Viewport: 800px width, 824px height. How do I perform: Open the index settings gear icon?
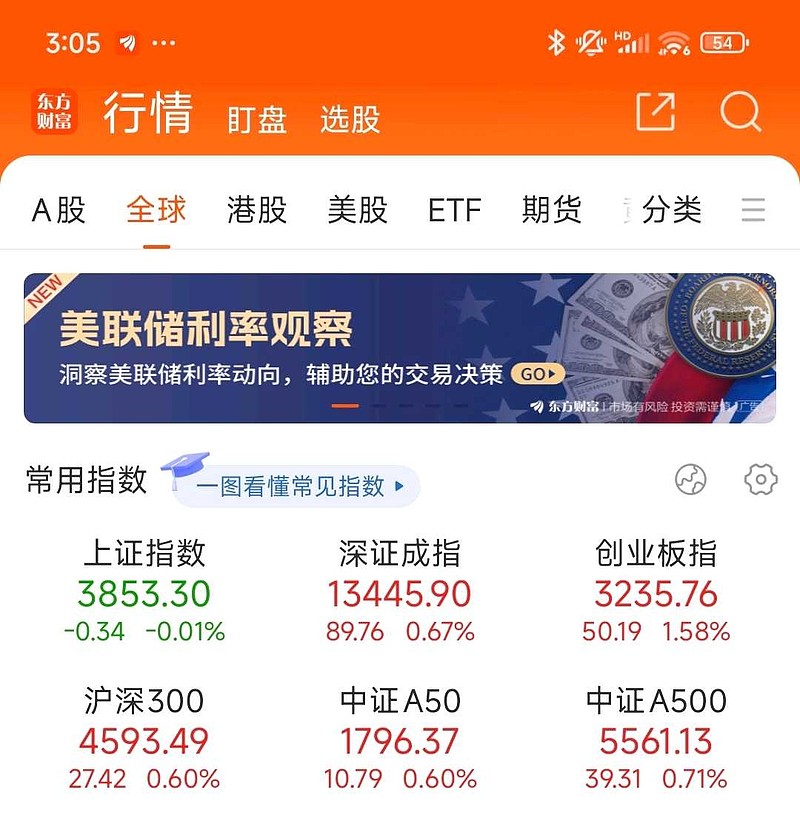[x=761, y=480]
